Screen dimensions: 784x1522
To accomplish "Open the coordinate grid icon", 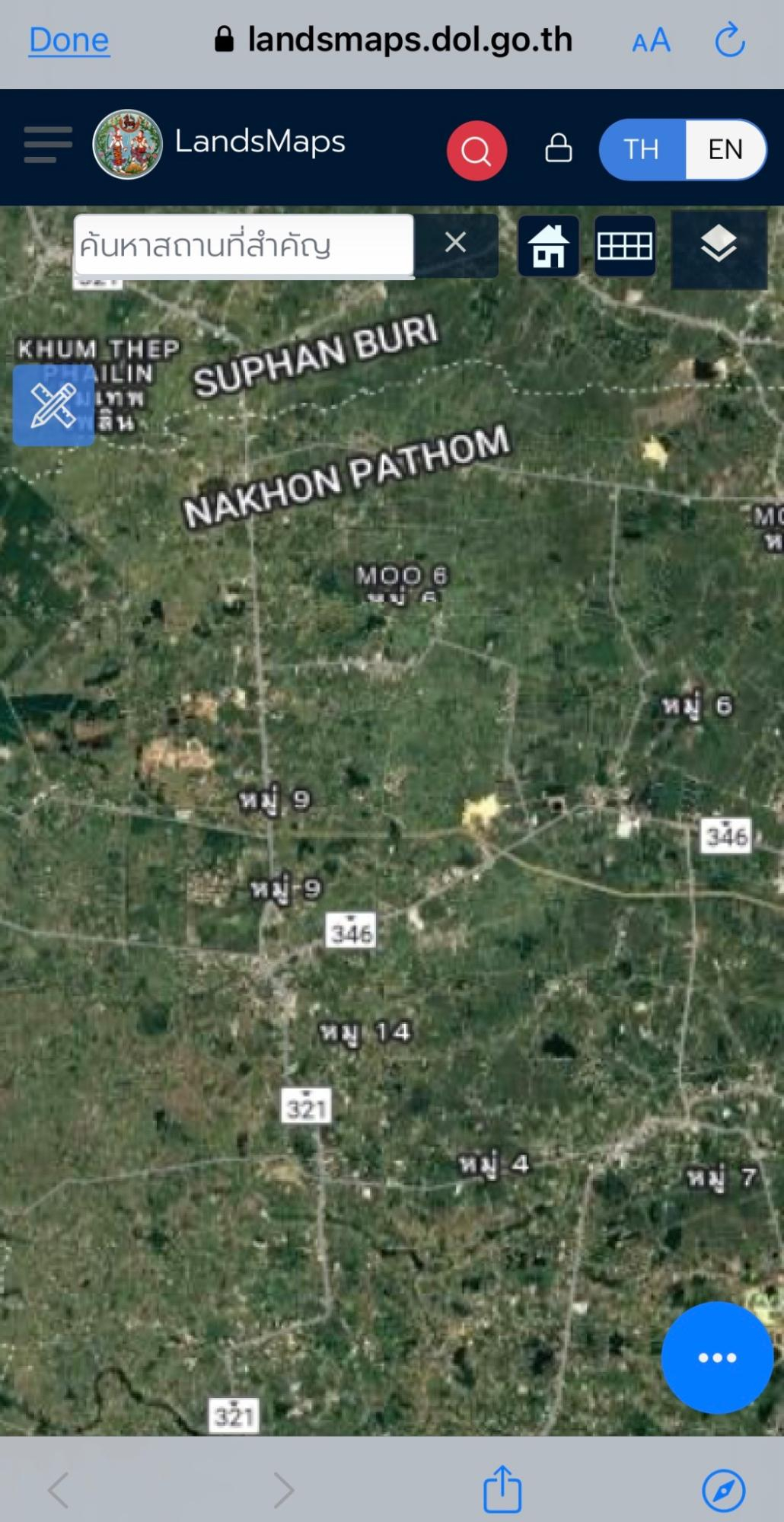I will point(623,245).
